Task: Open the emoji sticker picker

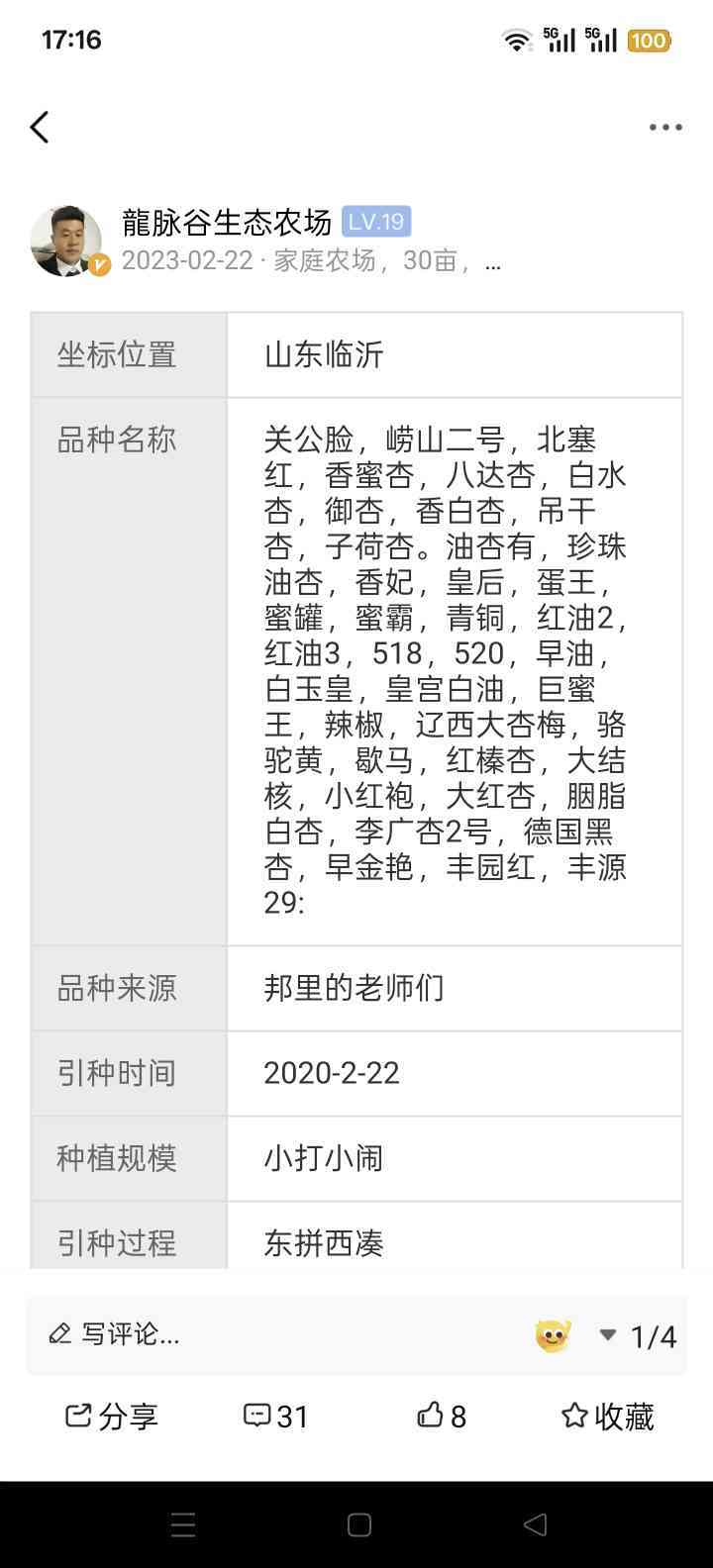Action: (553, 1336)
